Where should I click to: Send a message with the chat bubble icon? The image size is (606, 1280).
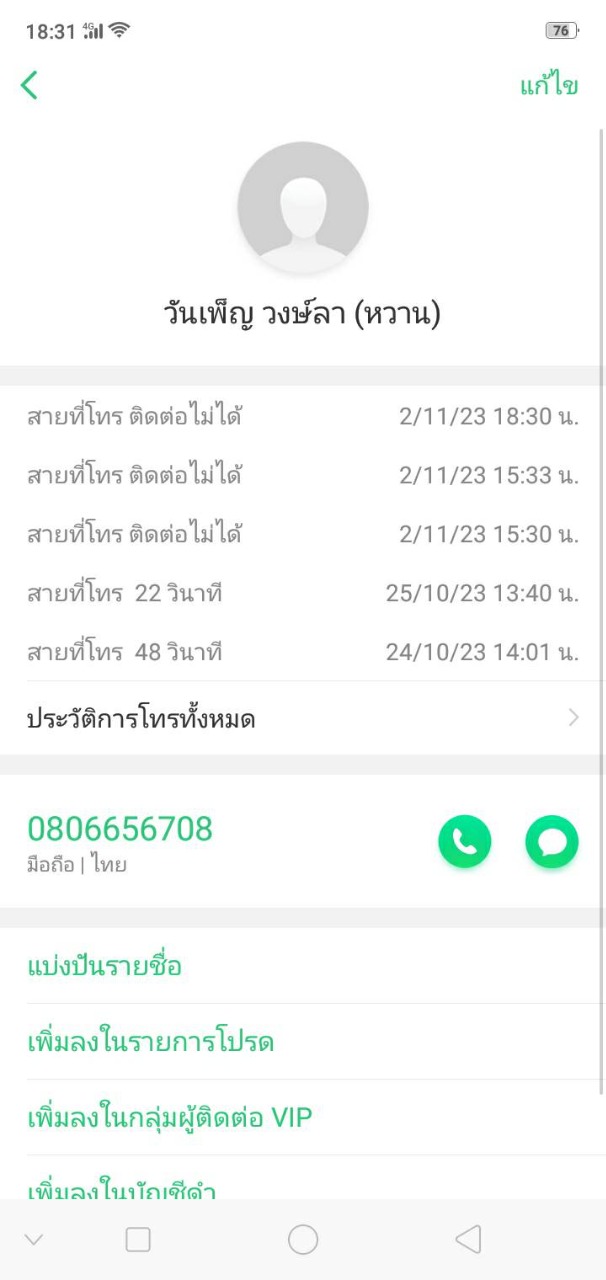tap(551, 842)
